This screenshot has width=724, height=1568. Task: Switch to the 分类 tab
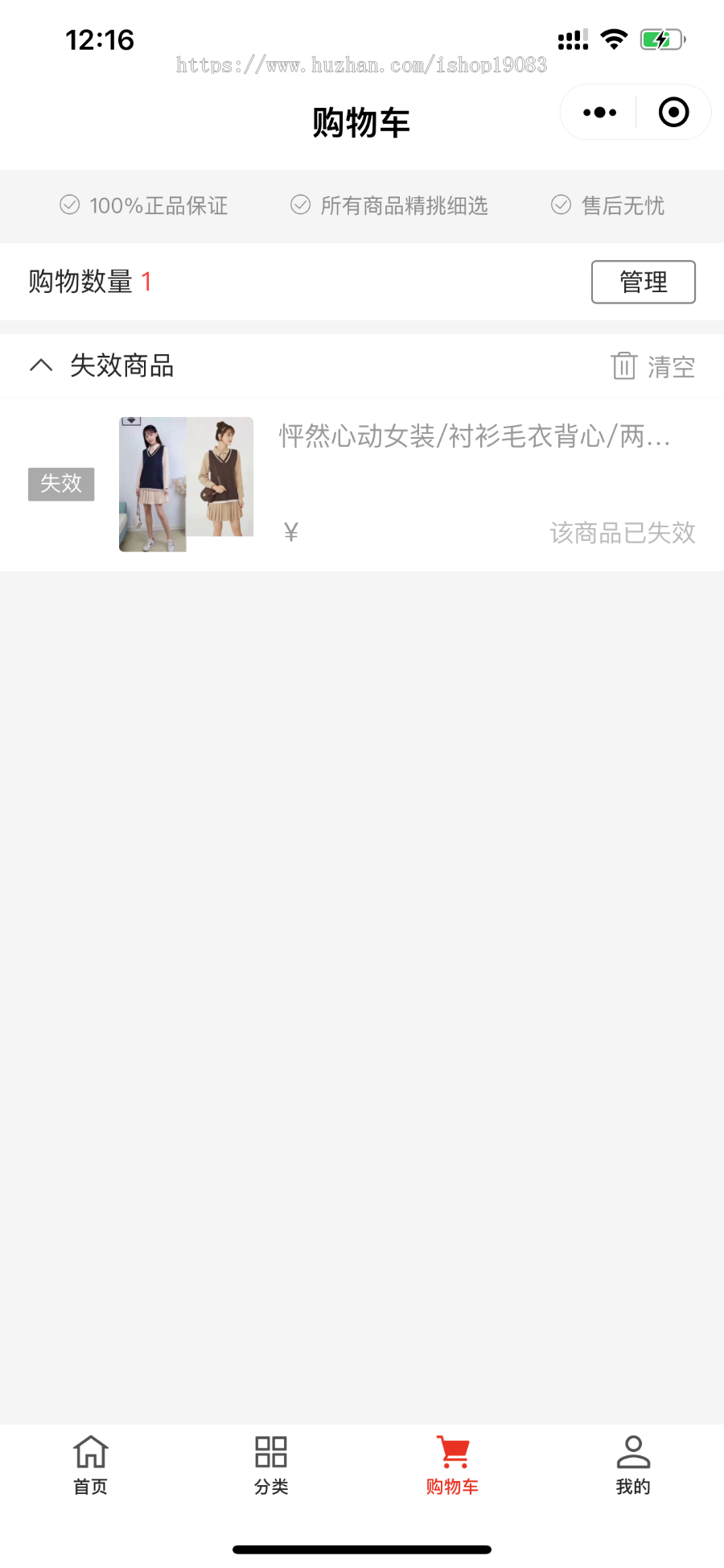(270, 1486)
